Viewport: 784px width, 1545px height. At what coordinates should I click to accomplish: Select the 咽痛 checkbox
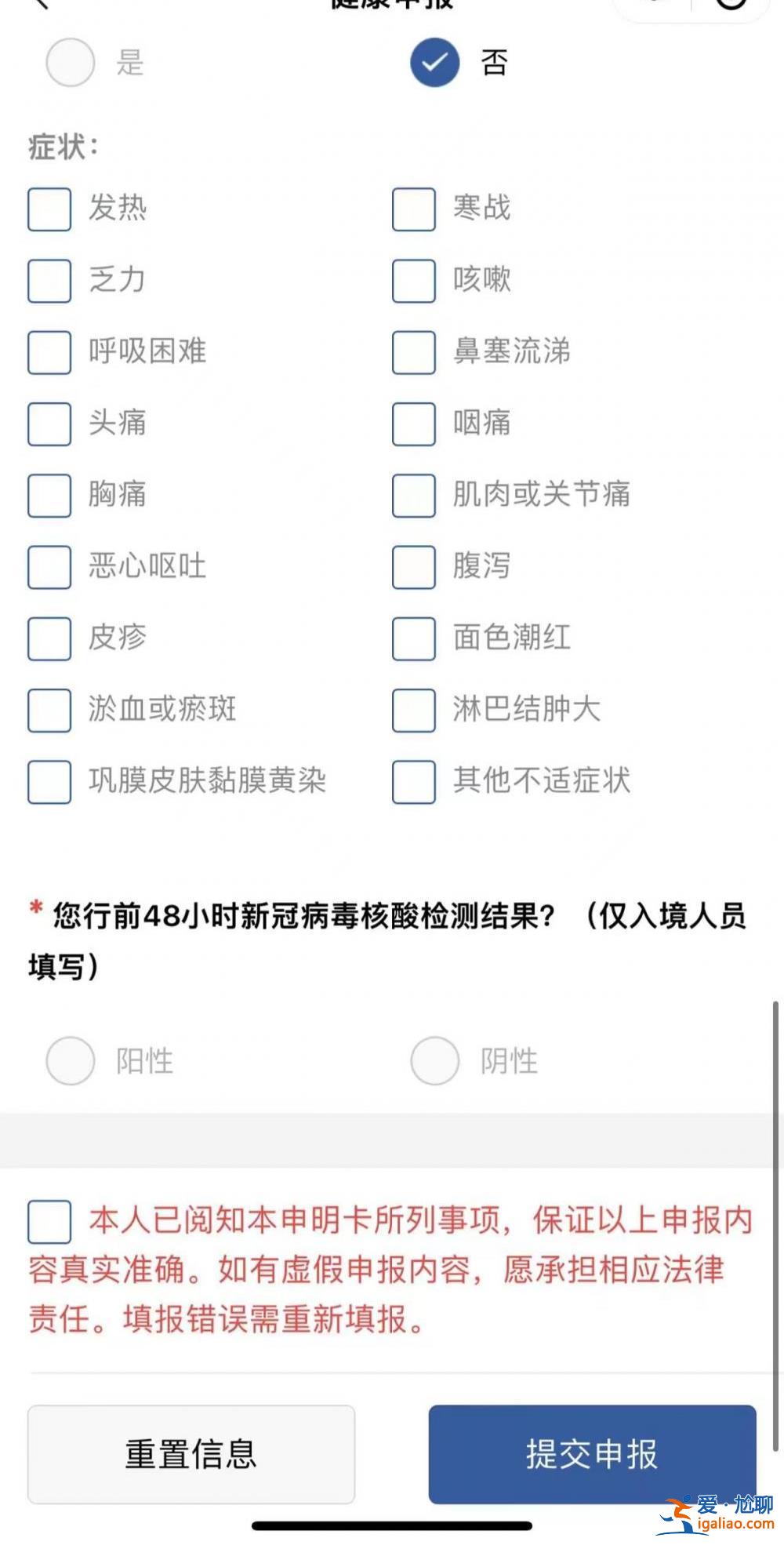tap(414, 424)
